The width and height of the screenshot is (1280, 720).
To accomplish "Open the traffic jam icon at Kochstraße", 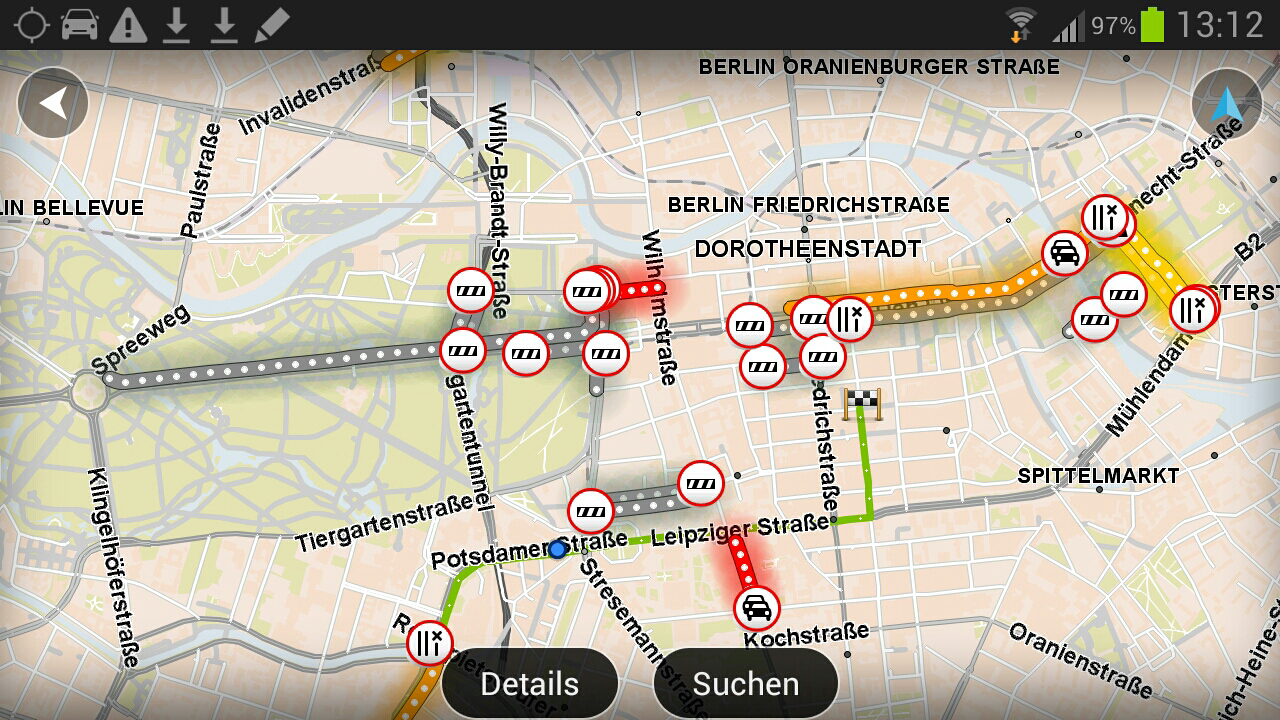I will (757, 608).
